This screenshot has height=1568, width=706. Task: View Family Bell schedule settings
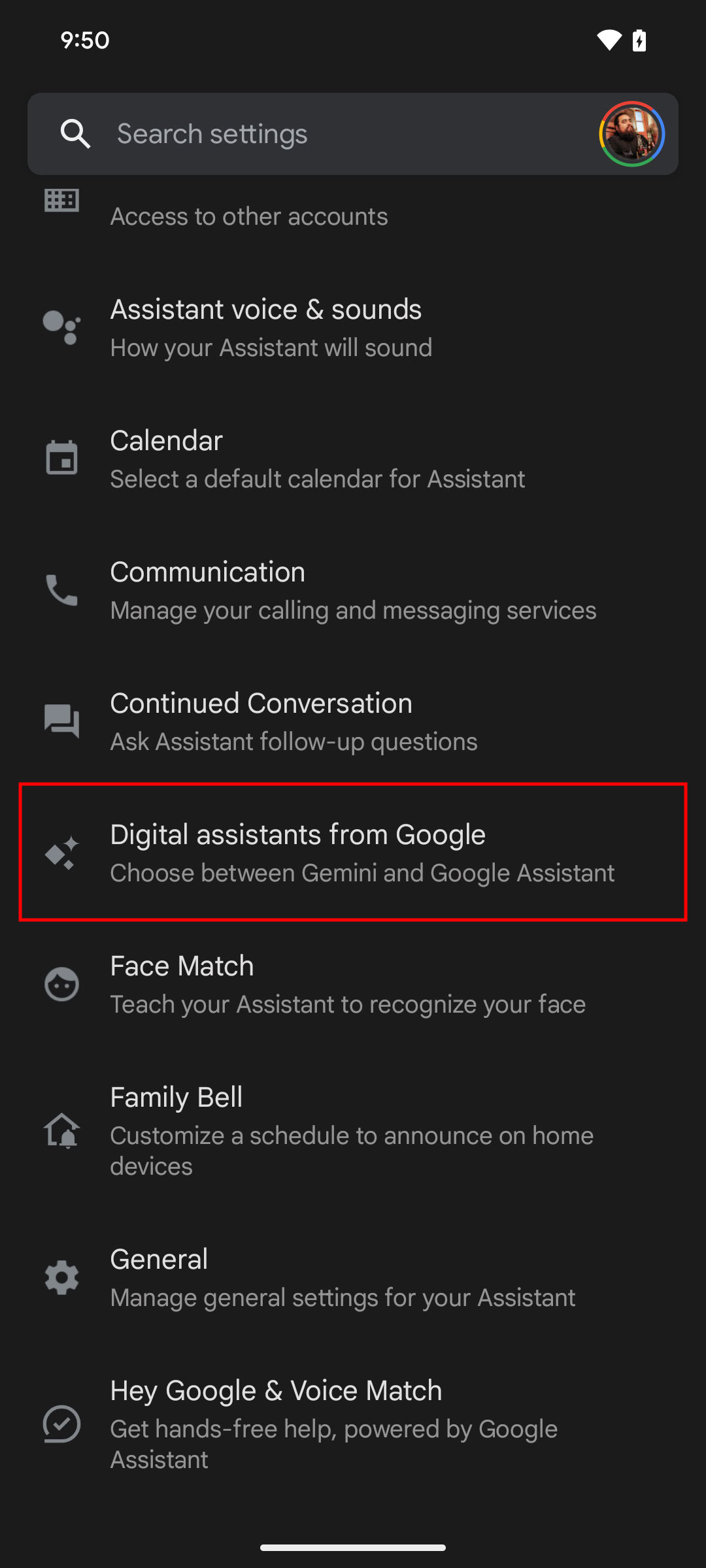353,1130
